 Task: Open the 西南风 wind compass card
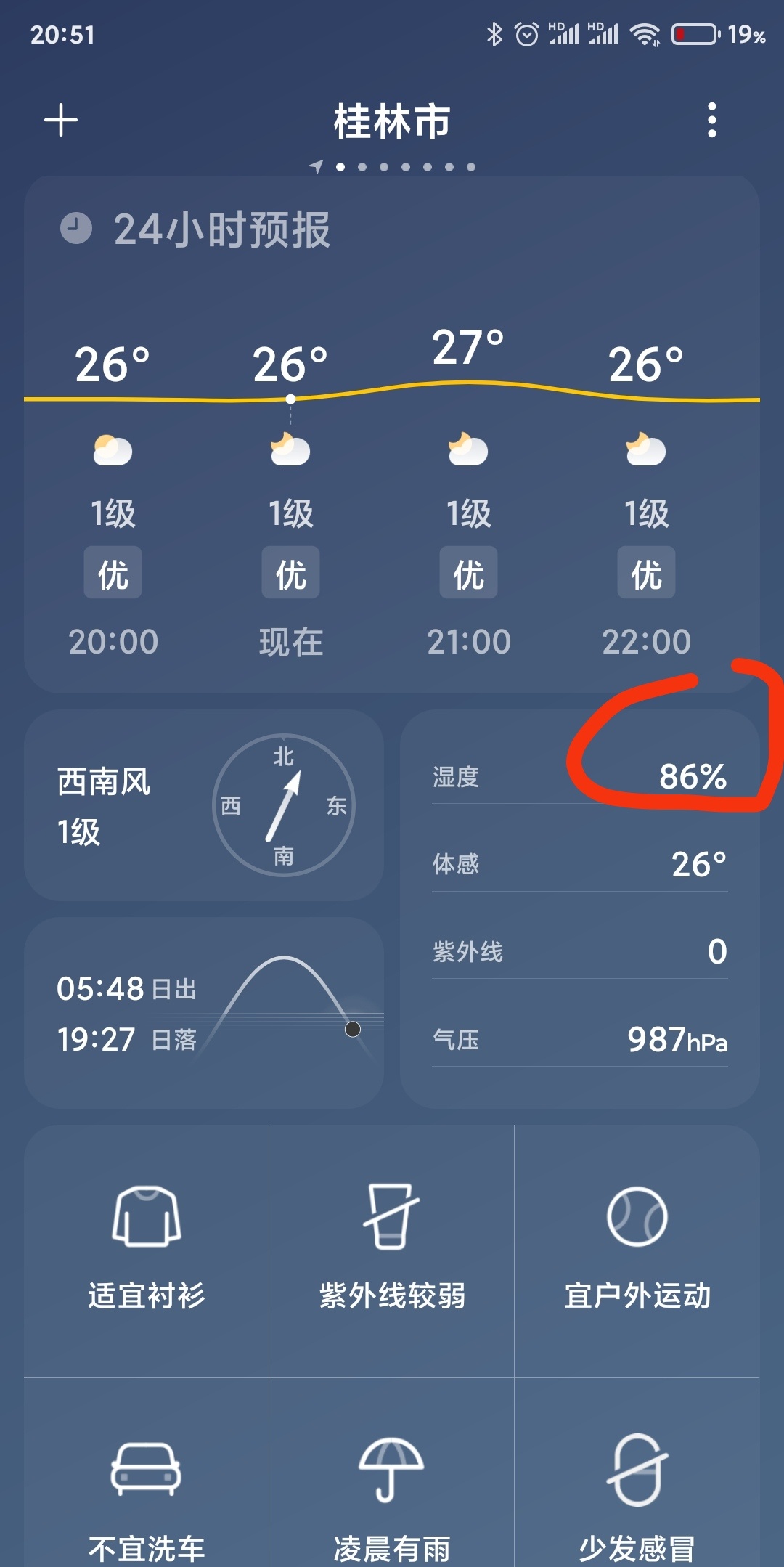(x=203, y=806)
